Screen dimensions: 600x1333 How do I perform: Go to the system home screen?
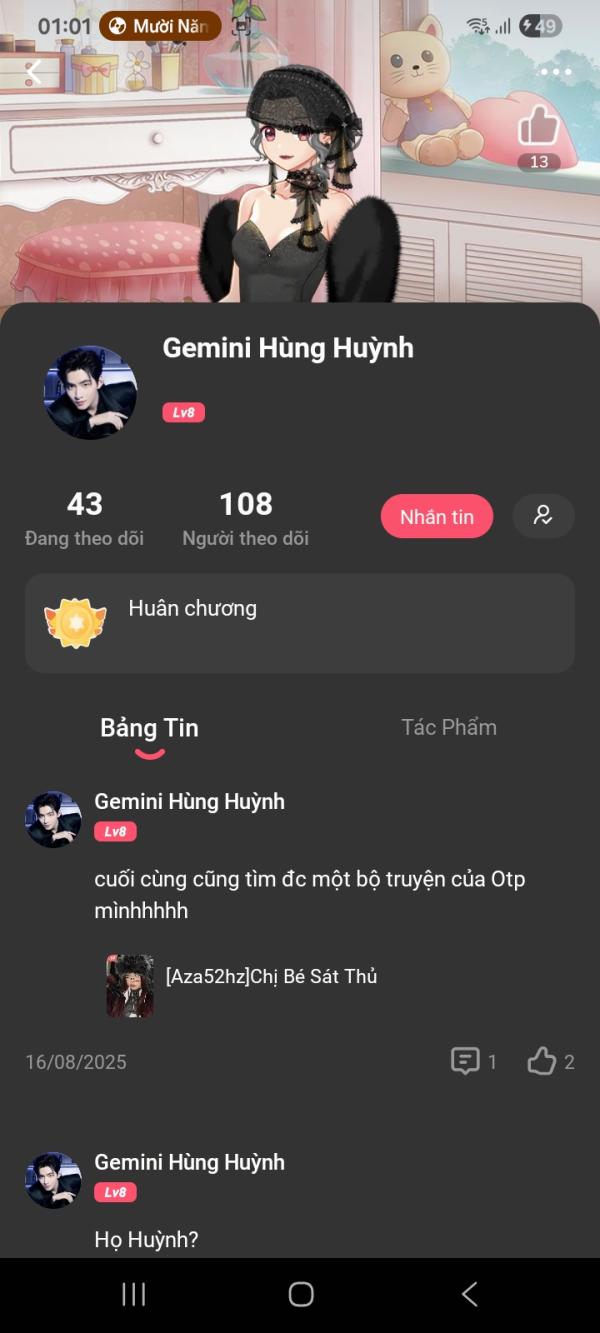click(301, 1294)
